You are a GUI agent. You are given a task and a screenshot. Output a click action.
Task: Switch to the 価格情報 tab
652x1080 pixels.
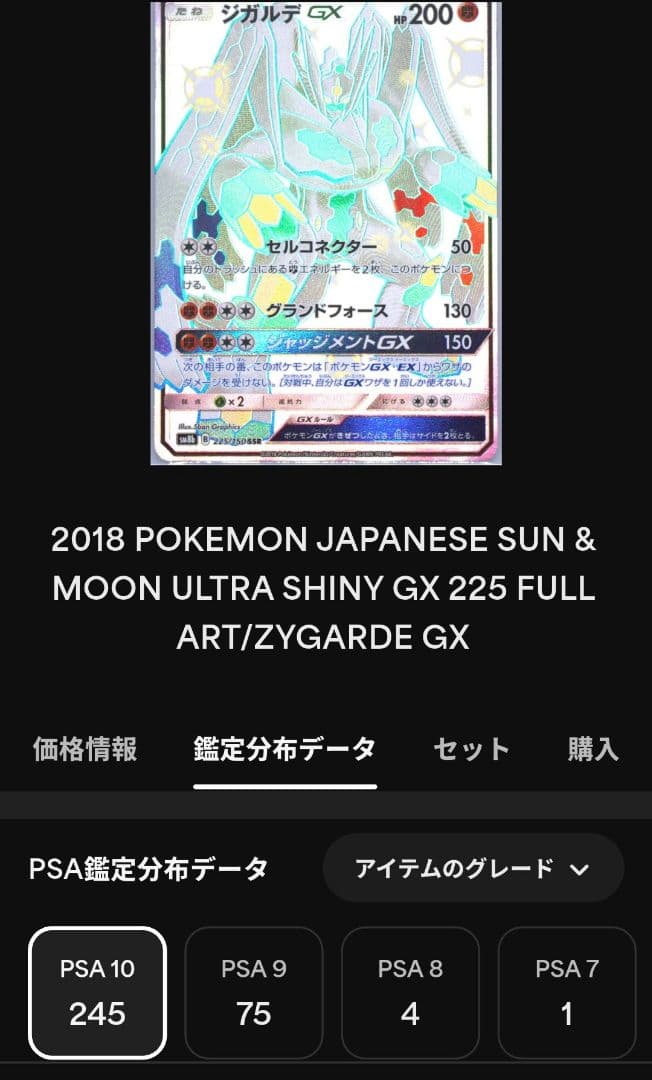85,750
